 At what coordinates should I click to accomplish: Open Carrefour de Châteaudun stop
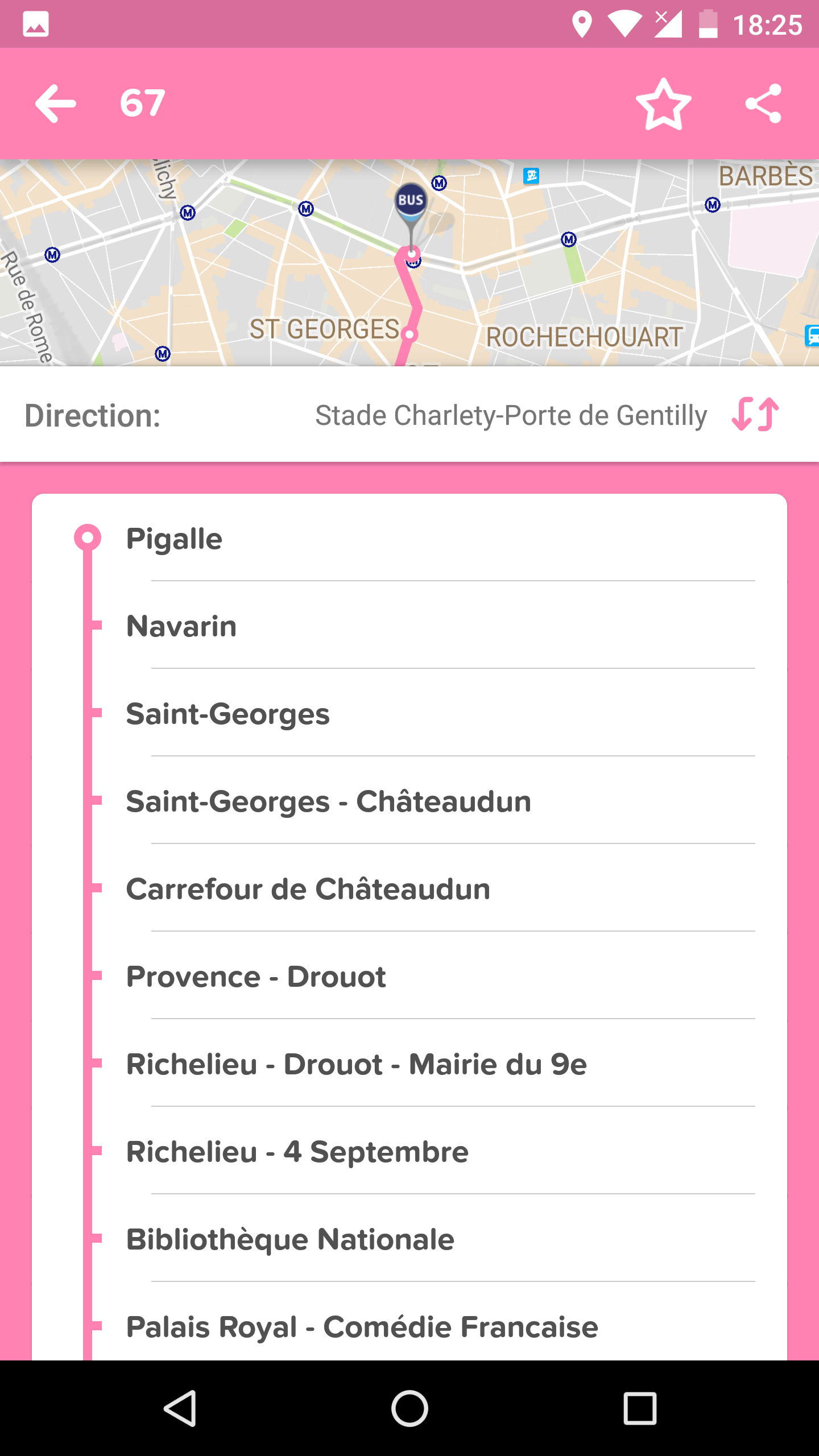[409, 888]
